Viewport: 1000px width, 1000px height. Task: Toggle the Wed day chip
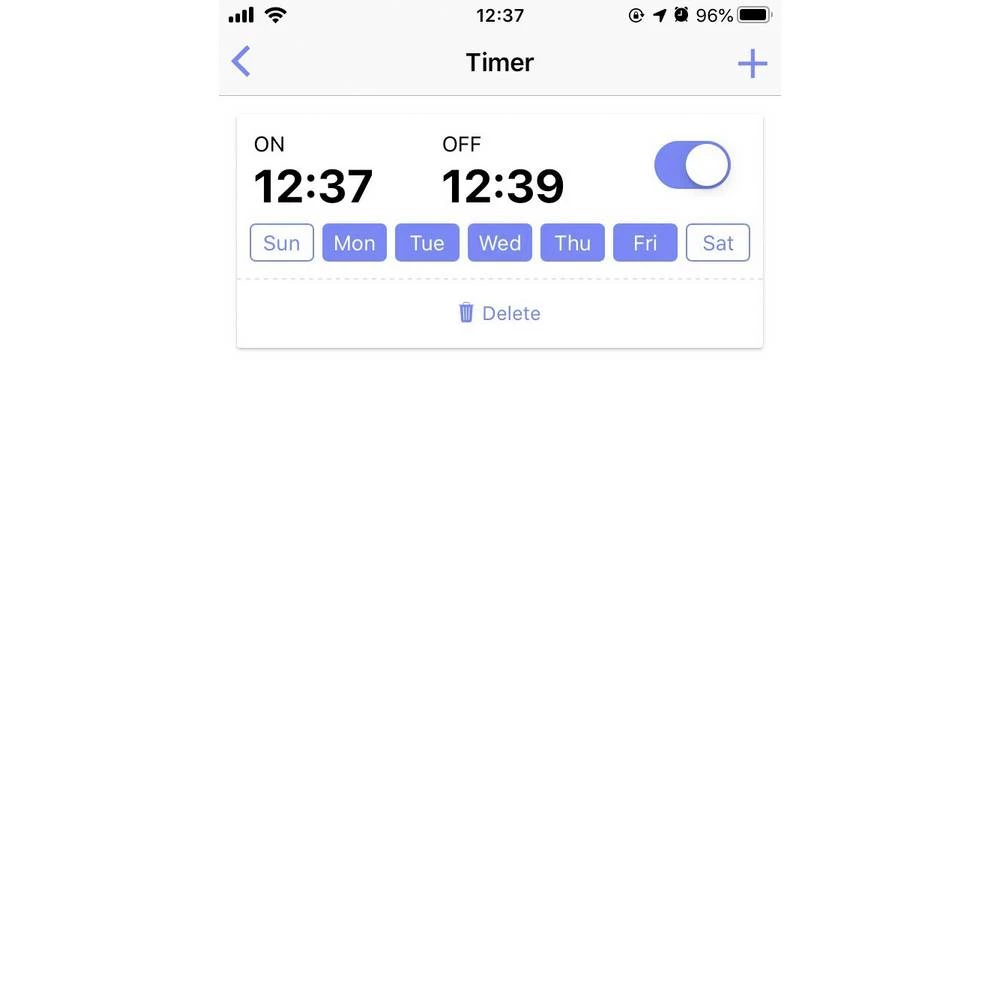tap(500, 243)
